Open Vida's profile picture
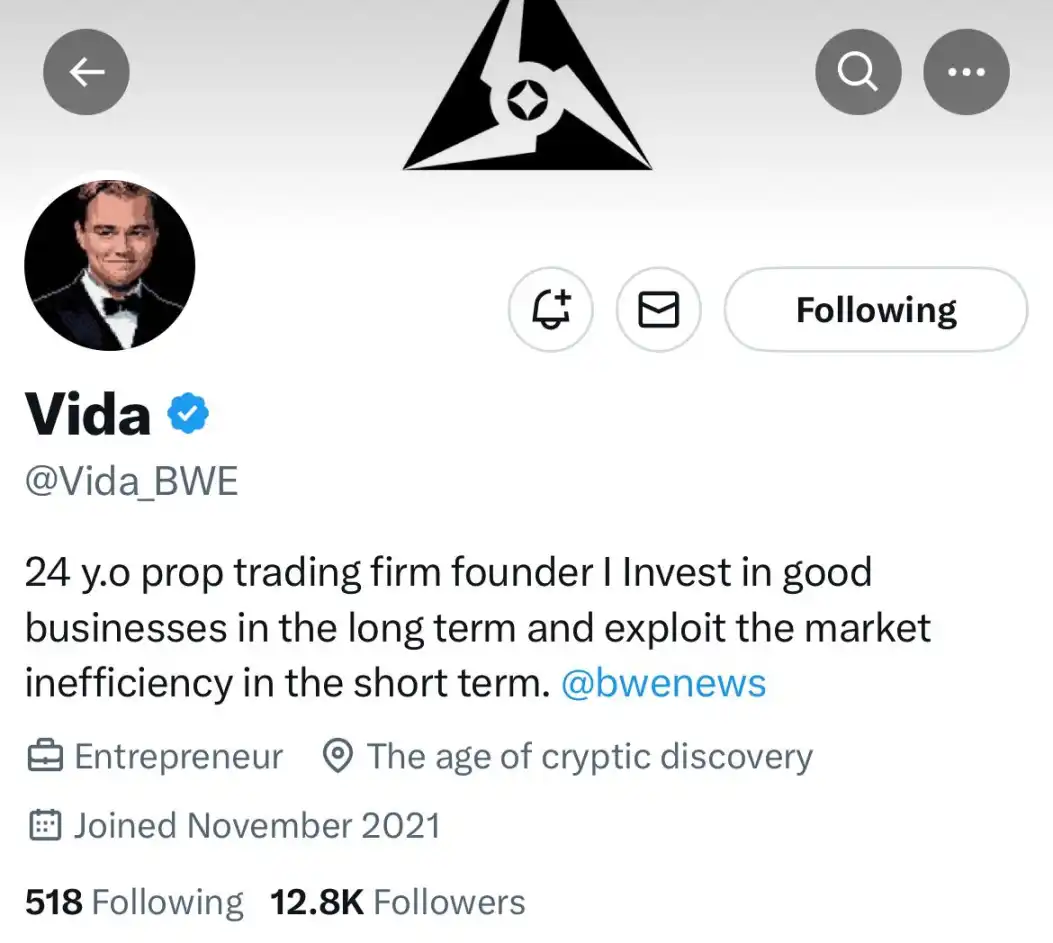1053x943 pixels. pyautogui.click(x=109, y=265)
